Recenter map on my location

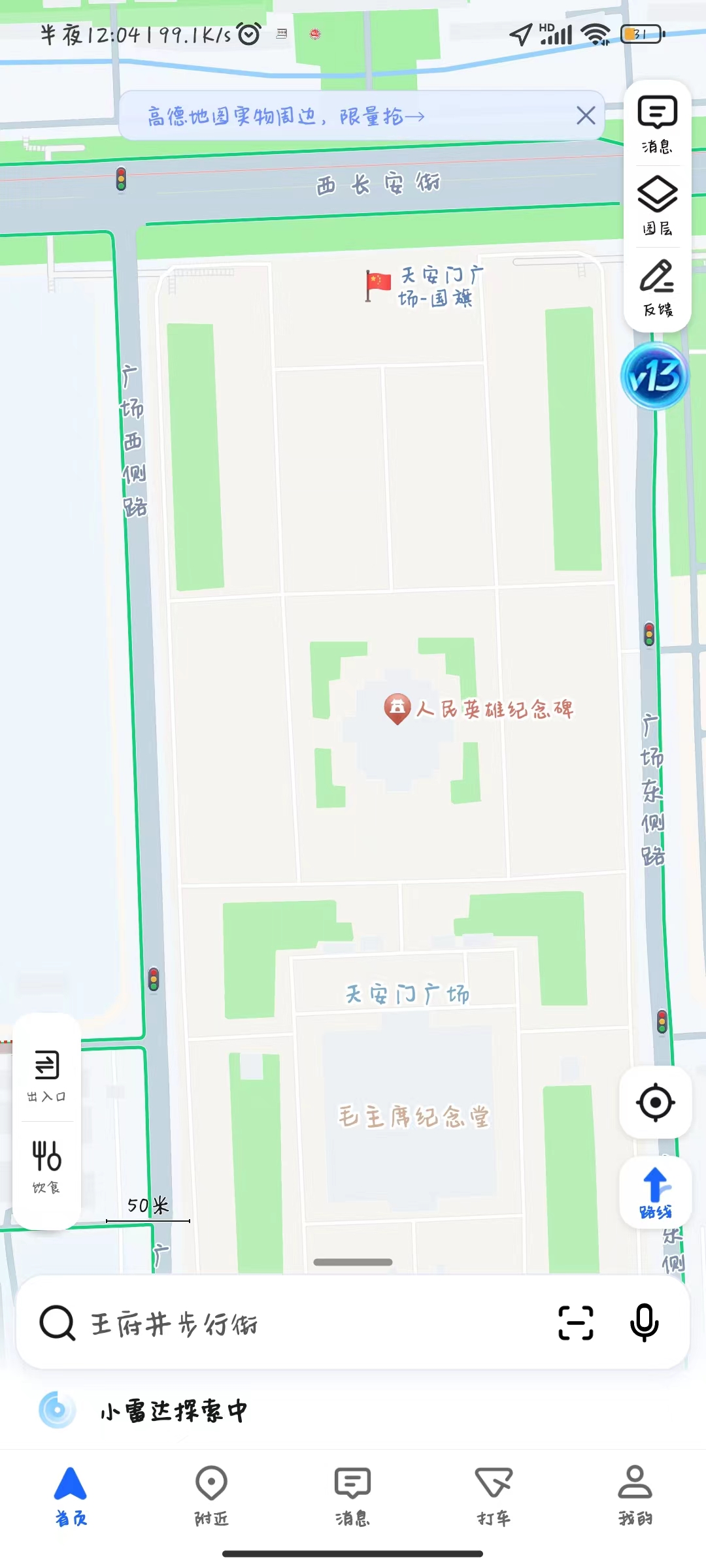pos(655,1102)
